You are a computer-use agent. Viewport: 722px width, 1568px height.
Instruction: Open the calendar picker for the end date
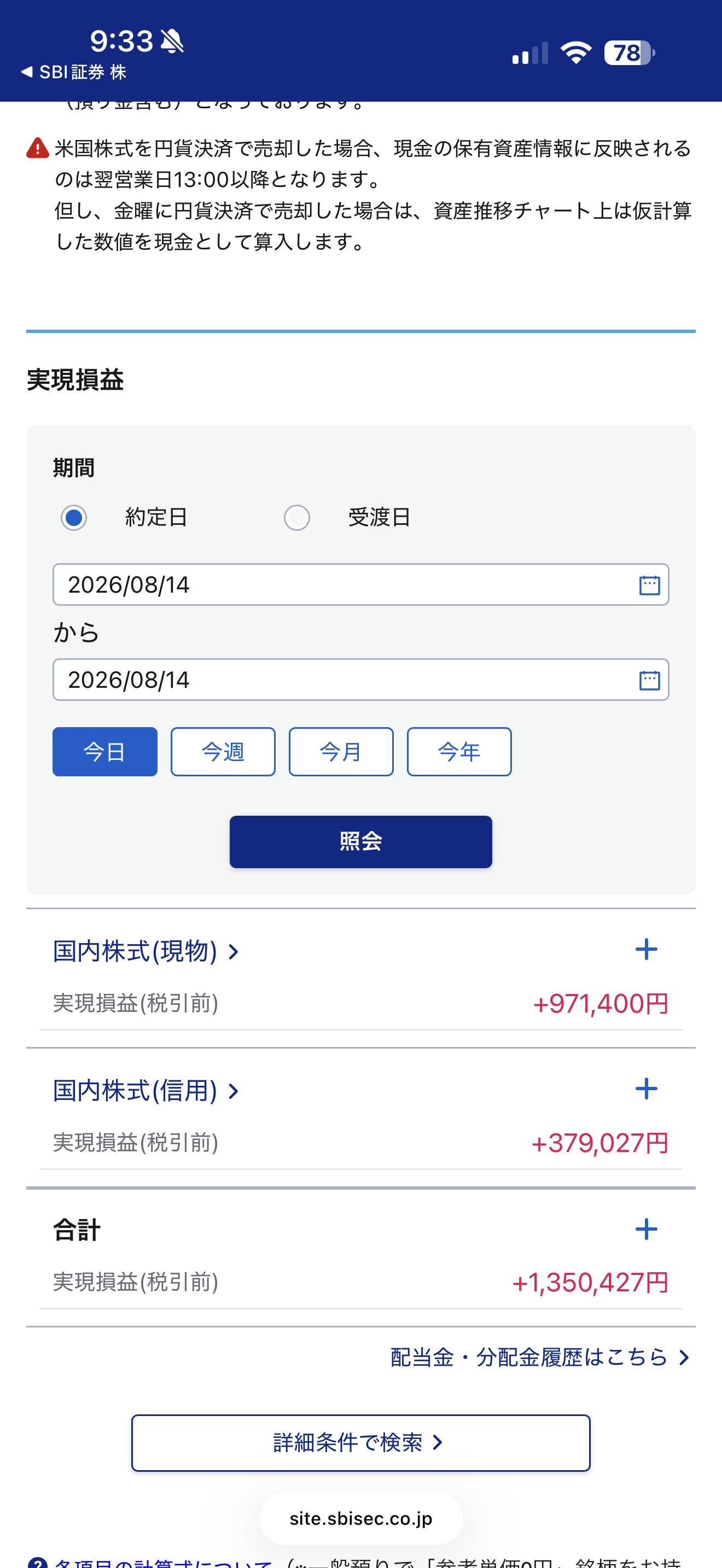[x=649, y=680]
